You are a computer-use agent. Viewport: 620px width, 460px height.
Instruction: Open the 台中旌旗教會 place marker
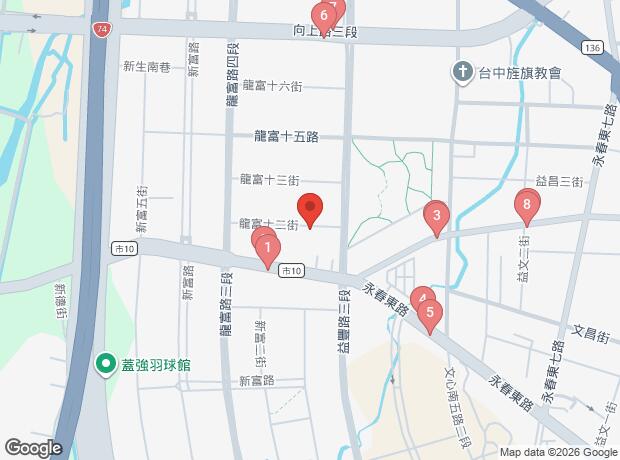461,72
